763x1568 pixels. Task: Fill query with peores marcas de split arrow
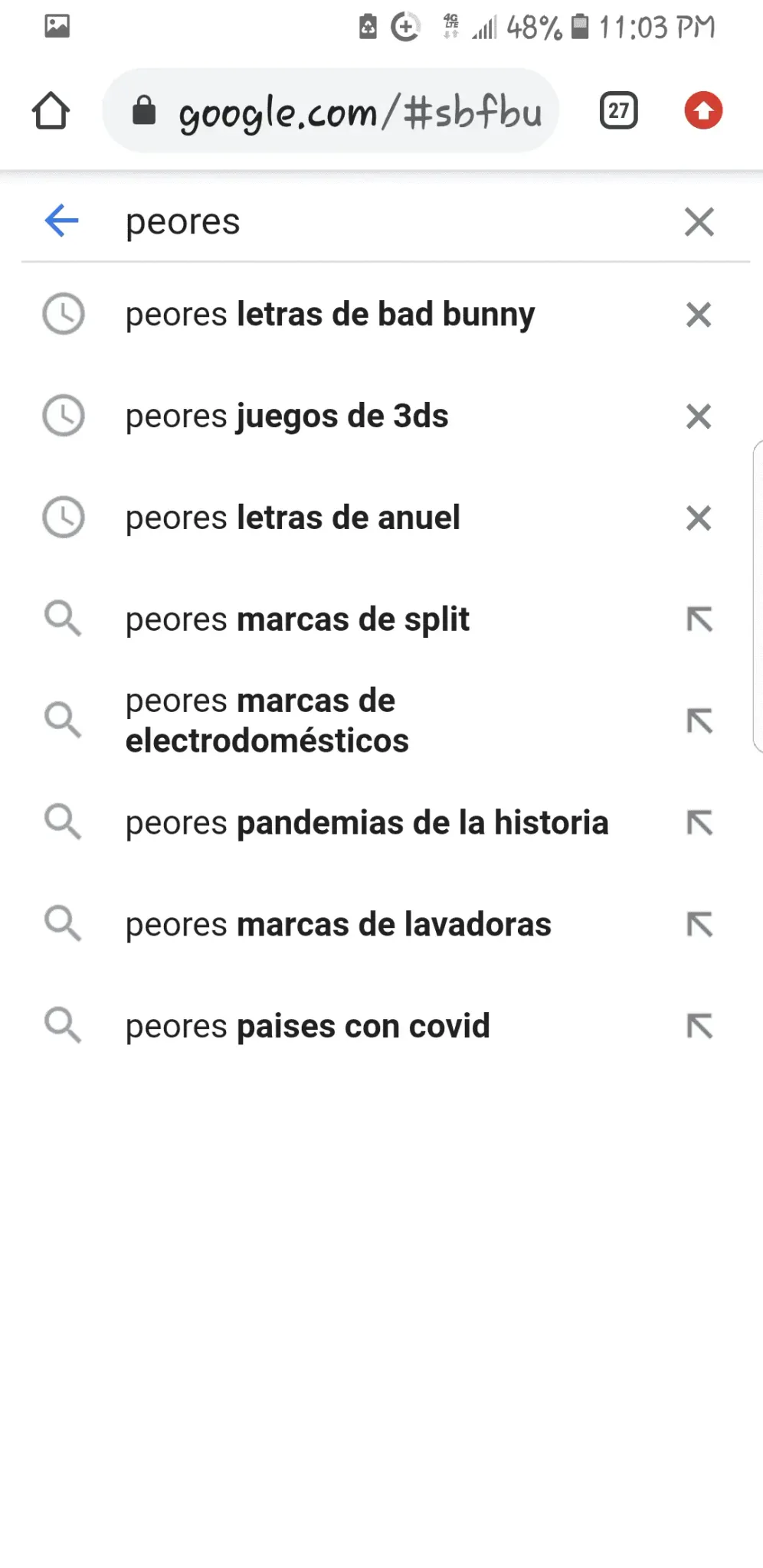click(699, 619)
